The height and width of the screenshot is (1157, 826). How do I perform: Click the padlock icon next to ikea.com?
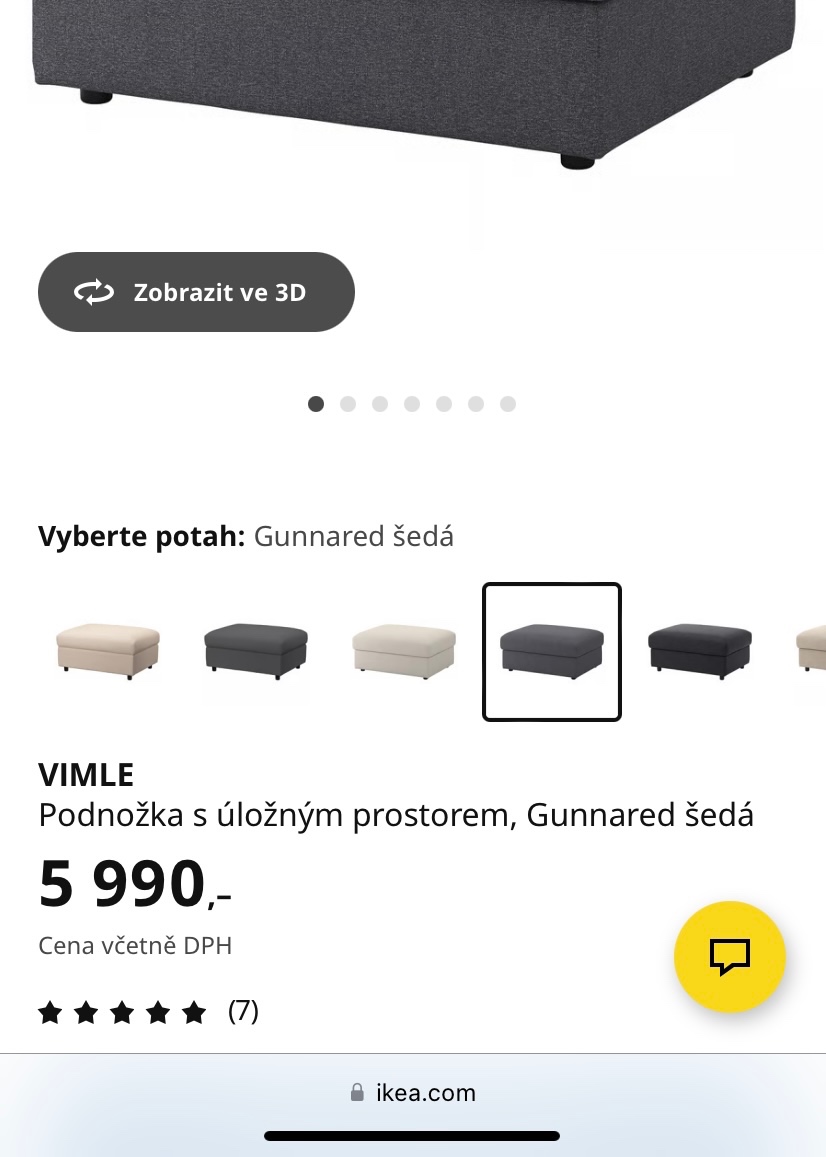click(x=357, y=1092)
